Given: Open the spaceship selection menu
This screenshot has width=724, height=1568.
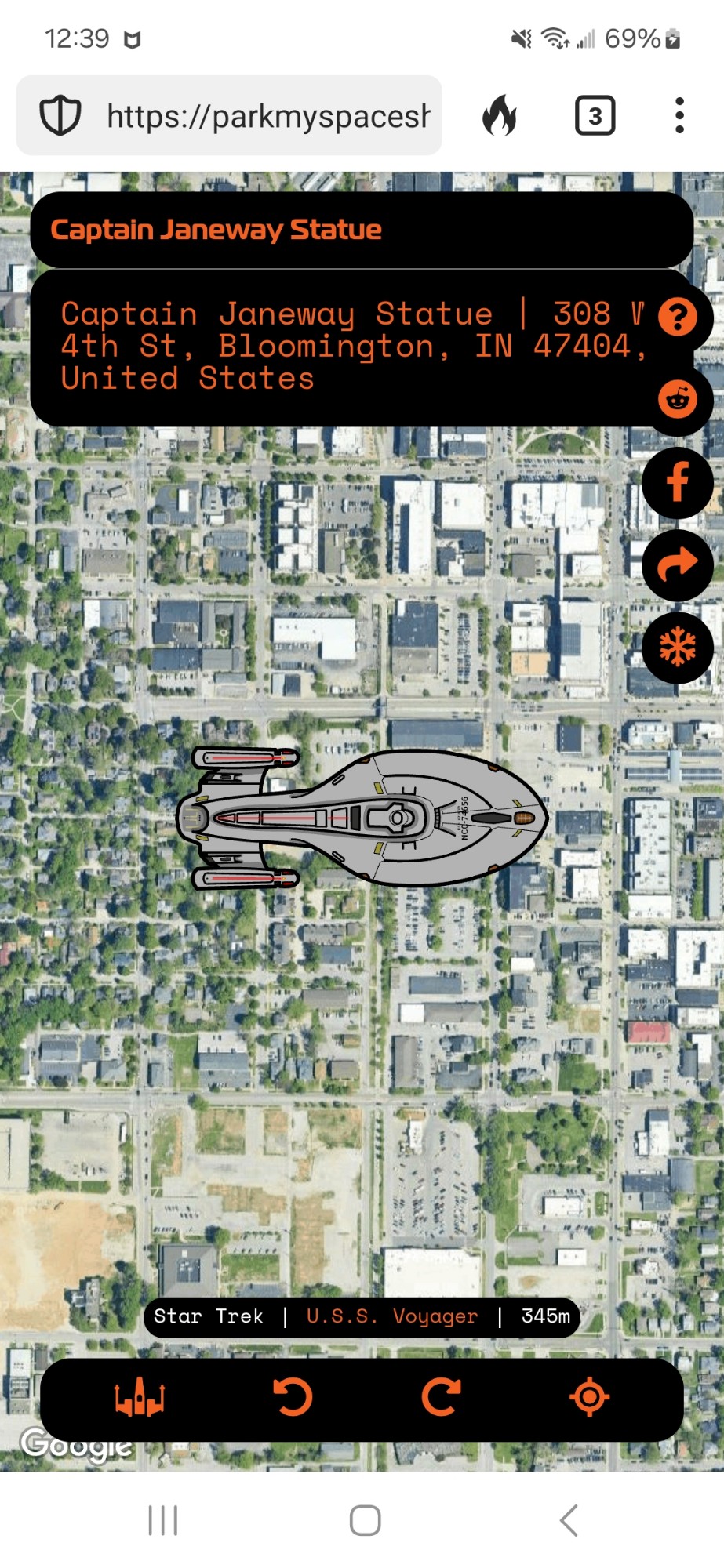Looking at the screenshot, I should pyautogui.click(x=140, y=1398).
